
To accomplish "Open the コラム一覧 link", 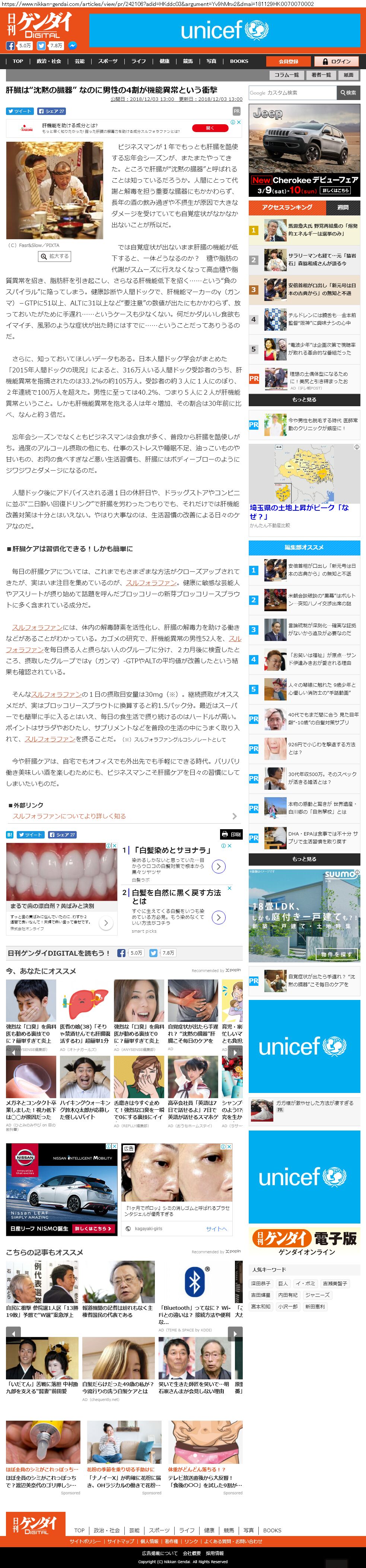I will [x=286, y=75].
